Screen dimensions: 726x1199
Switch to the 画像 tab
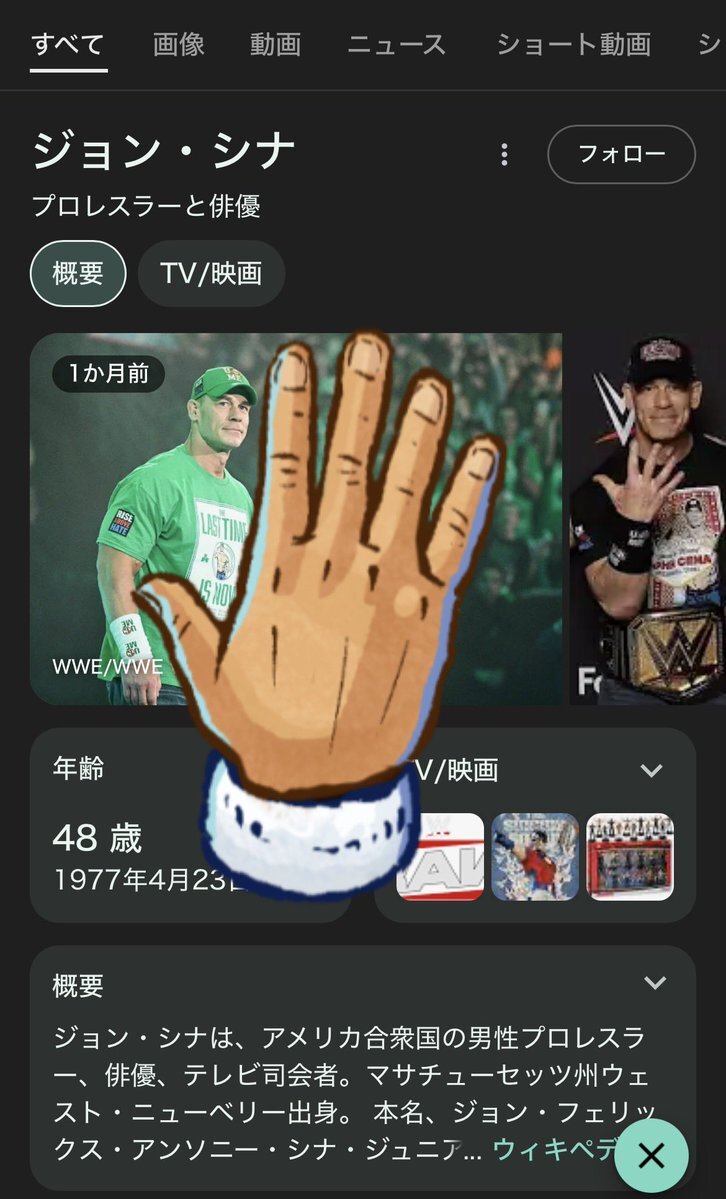(178, 44)
